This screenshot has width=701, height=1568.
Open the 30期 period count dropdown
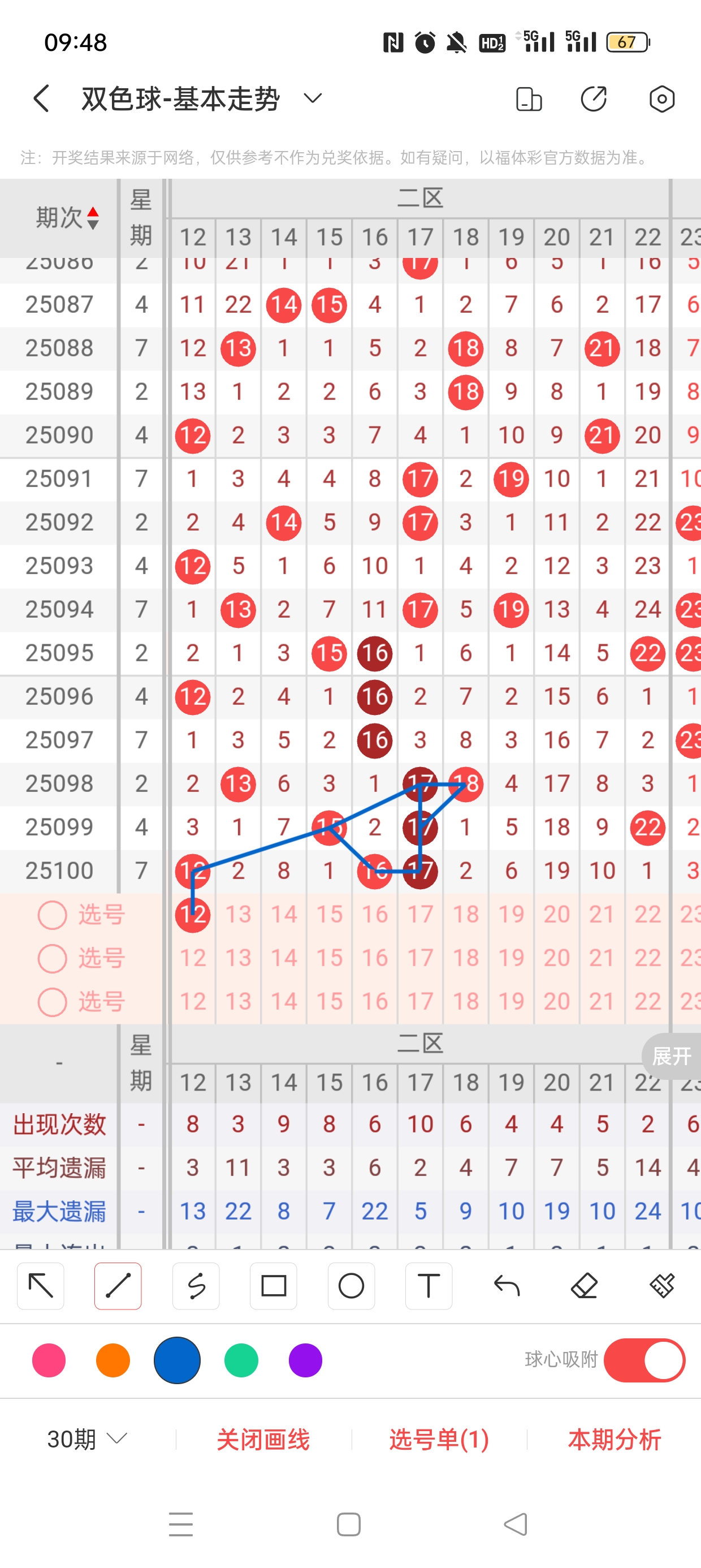click(x=87, y=1440)
